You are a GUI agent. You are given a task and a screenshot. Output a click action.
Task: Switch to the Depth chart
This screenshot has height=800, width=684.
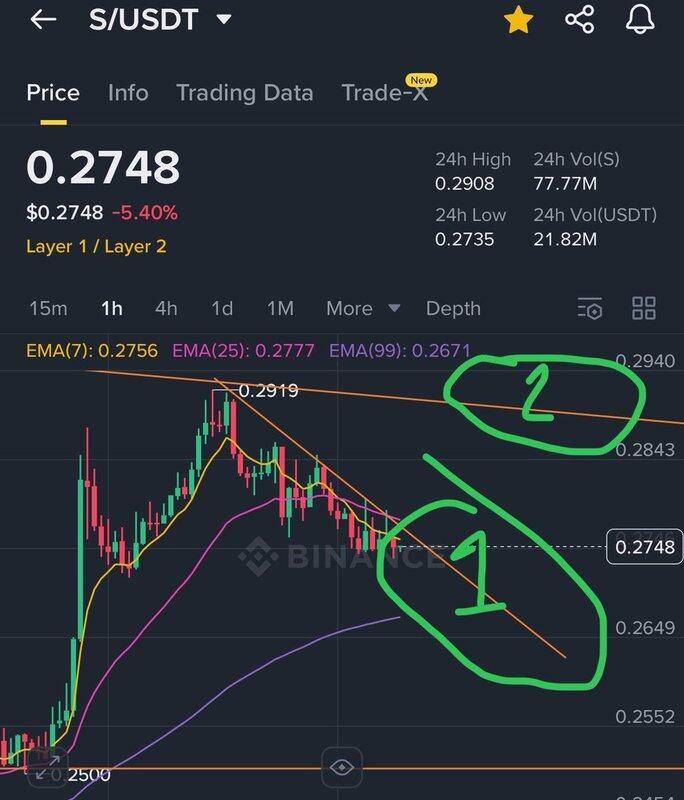pos(453,308)
